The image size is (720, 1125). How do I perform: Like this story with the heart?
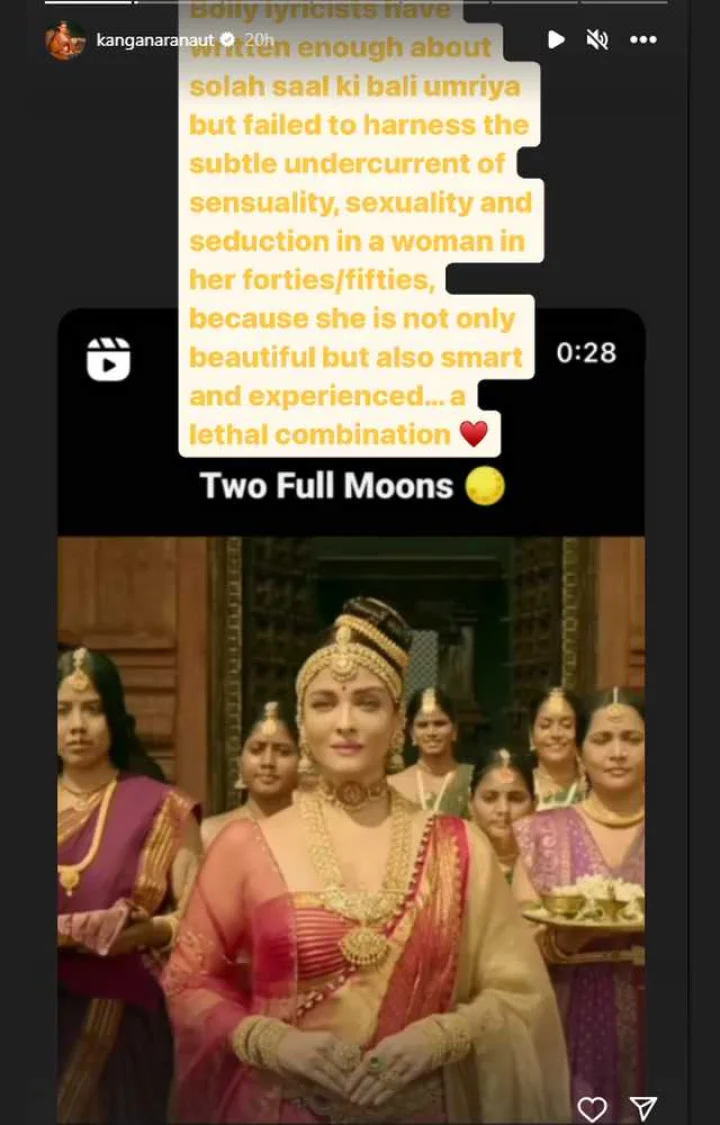point(592,1108)
